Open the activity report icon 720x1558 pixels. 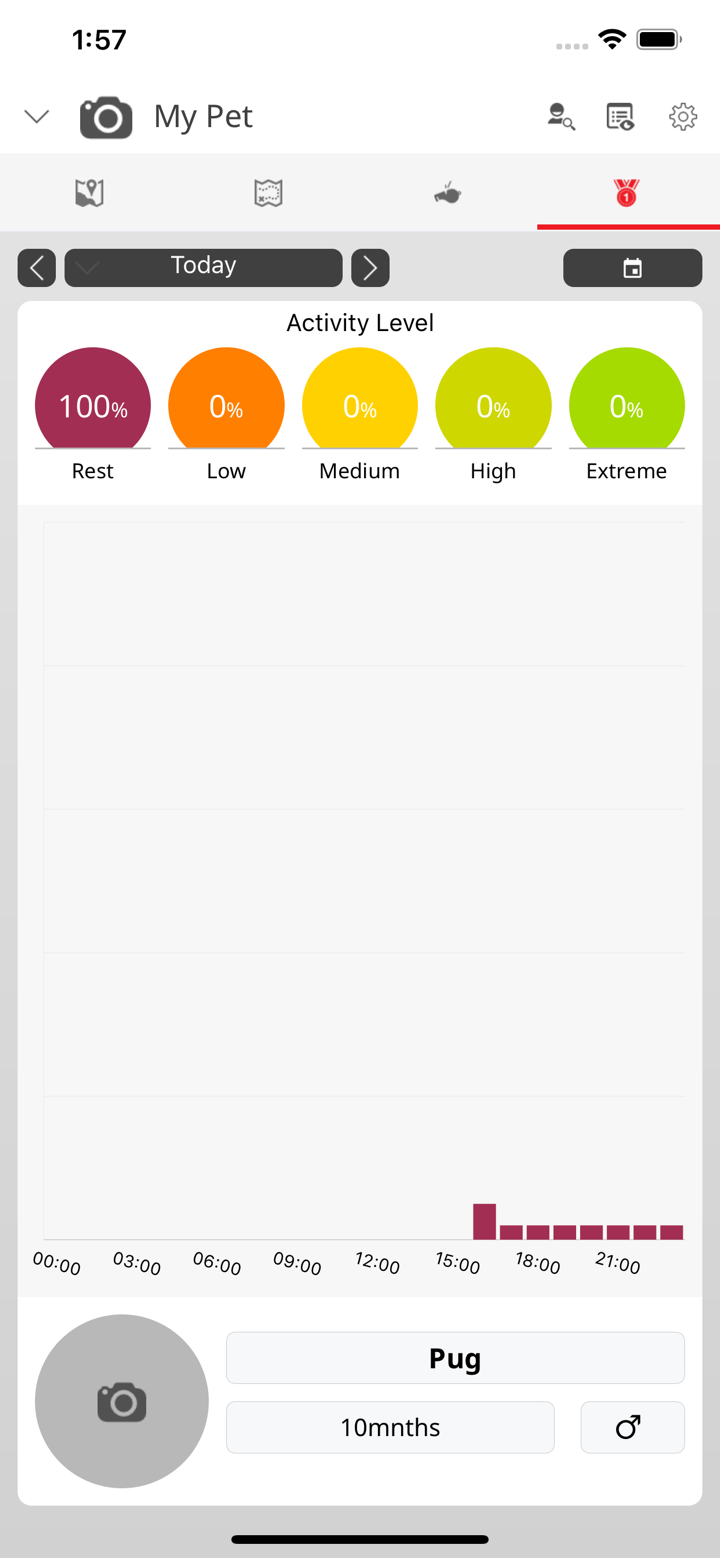click(620, 116)
